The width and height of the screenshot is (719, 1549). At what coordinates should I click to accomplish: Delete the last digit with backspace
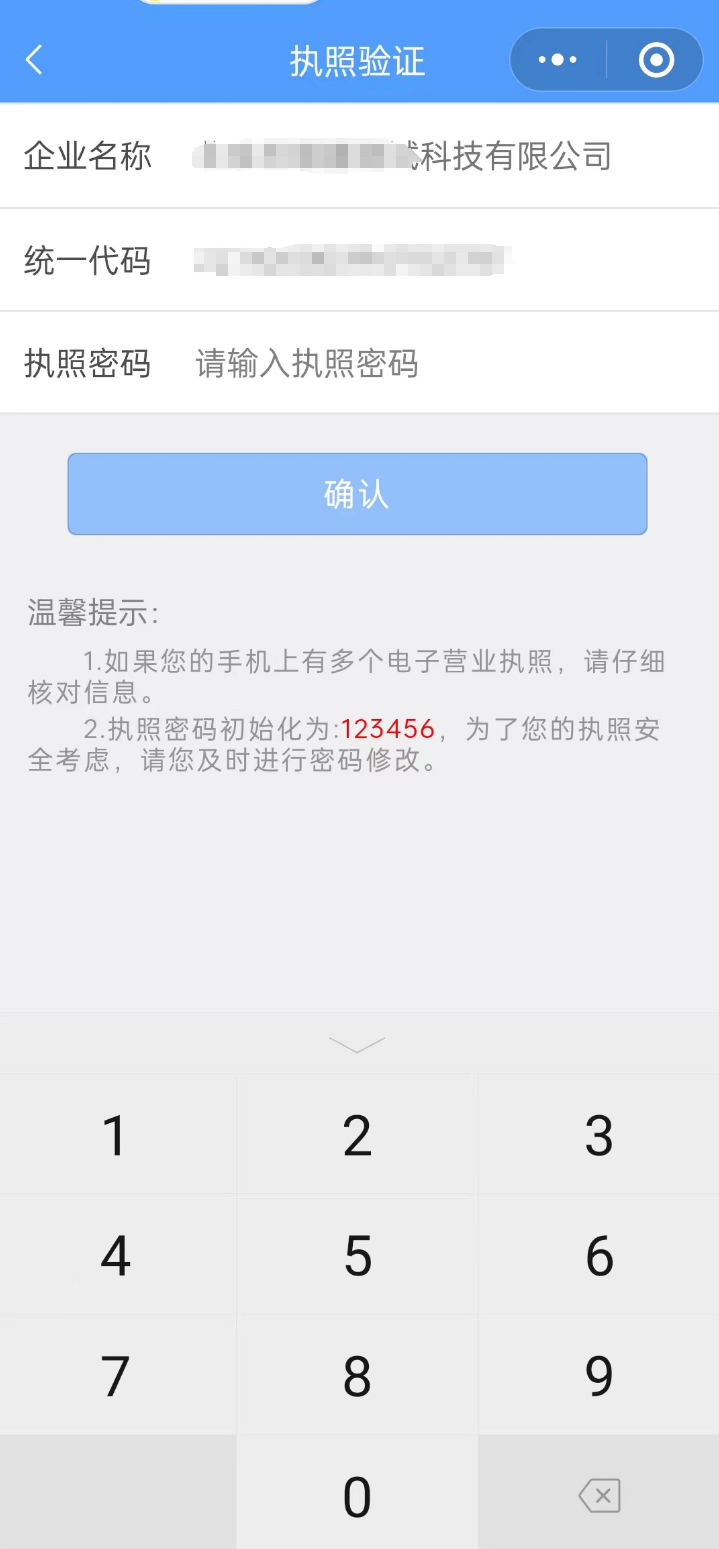point(599,1497)
